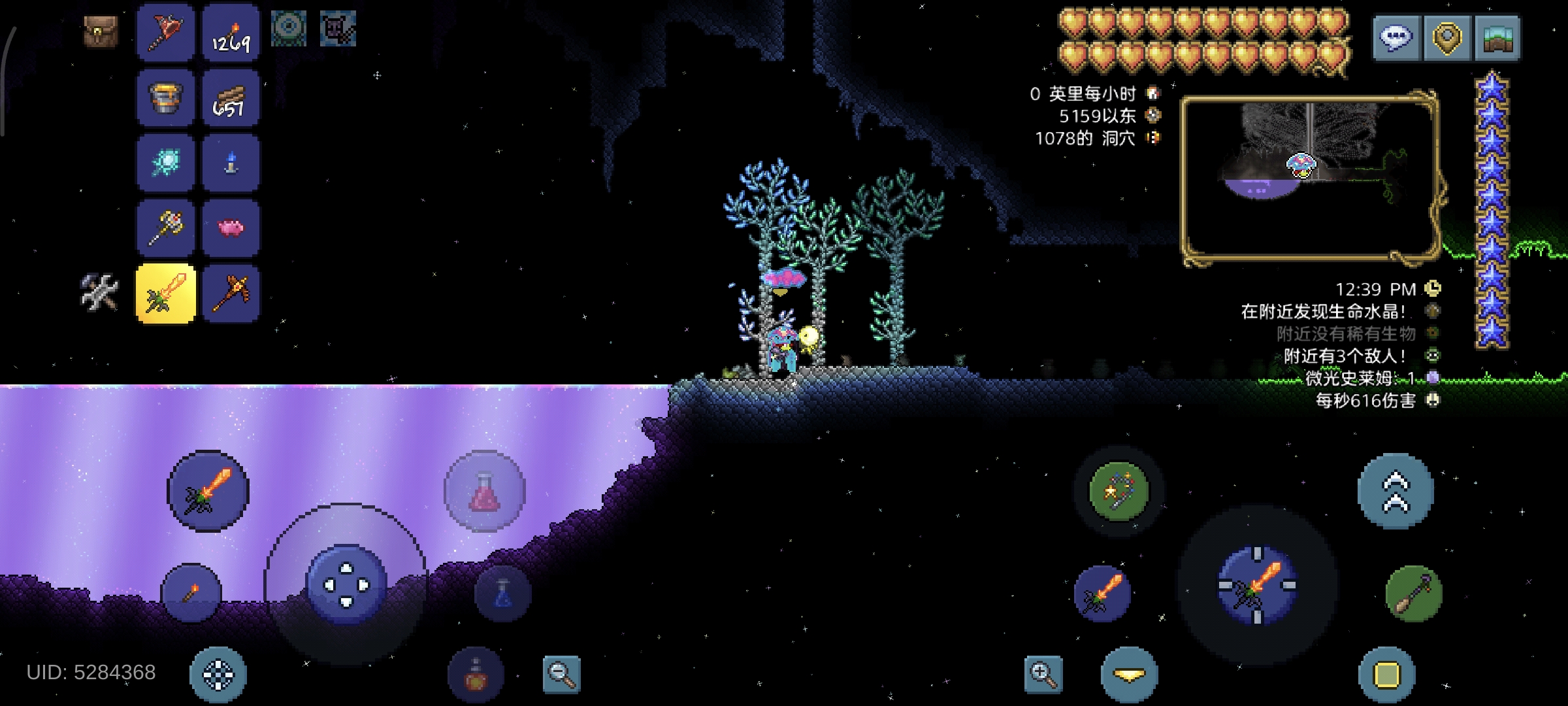Tap the yellow square interact button
The width and height of the screenshot is (1568, 706).
(1386, 675)
